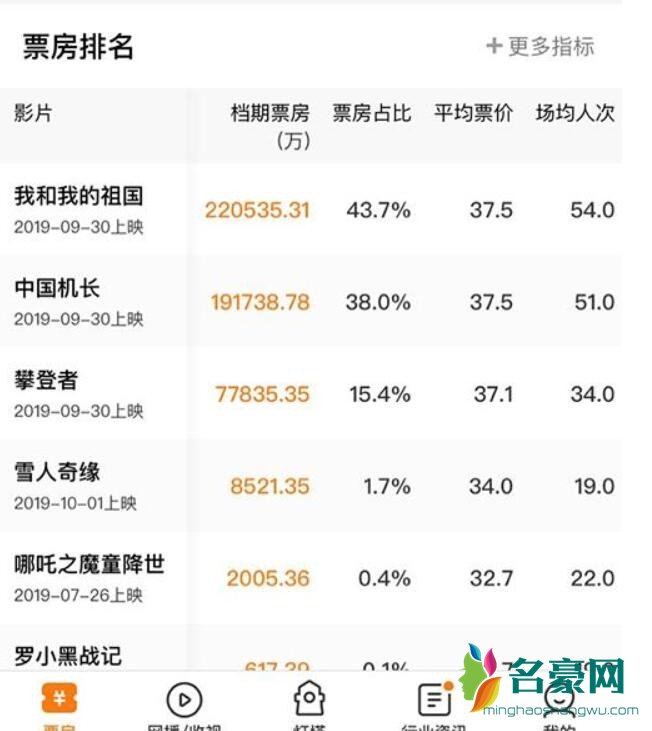The image size is (652, 731).
Task: Switch to the 票房 bottom tab
Action: point(59,704)
